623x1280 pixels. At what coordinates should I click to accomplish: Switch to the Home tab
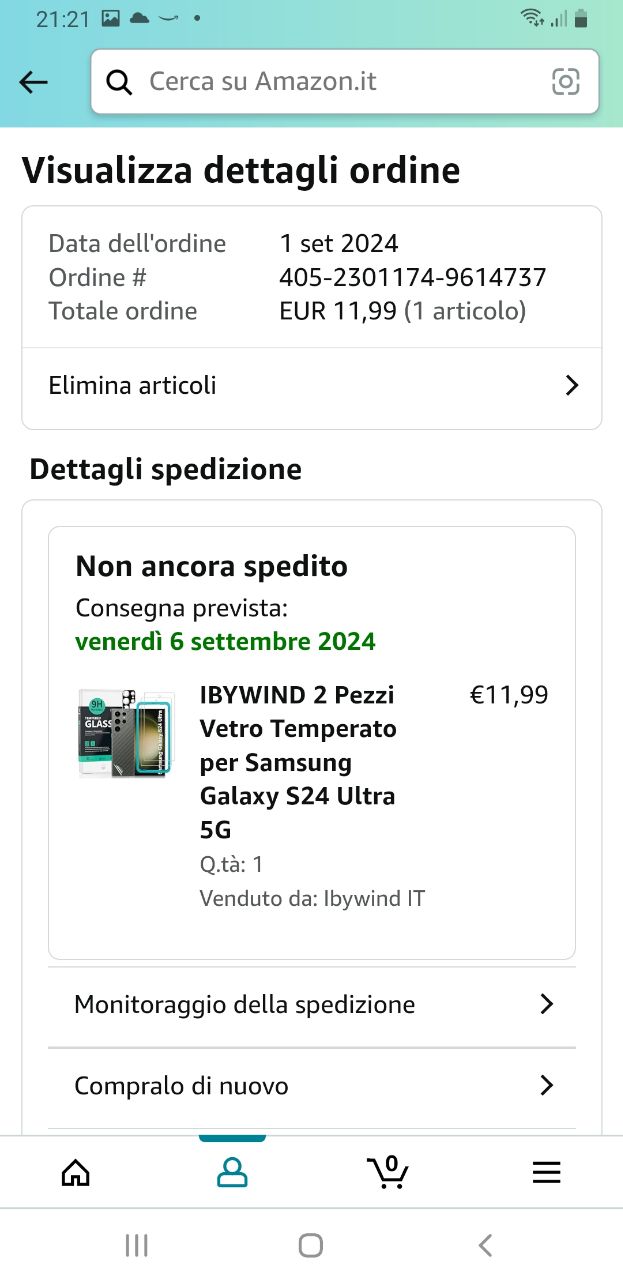point(76,1172)
